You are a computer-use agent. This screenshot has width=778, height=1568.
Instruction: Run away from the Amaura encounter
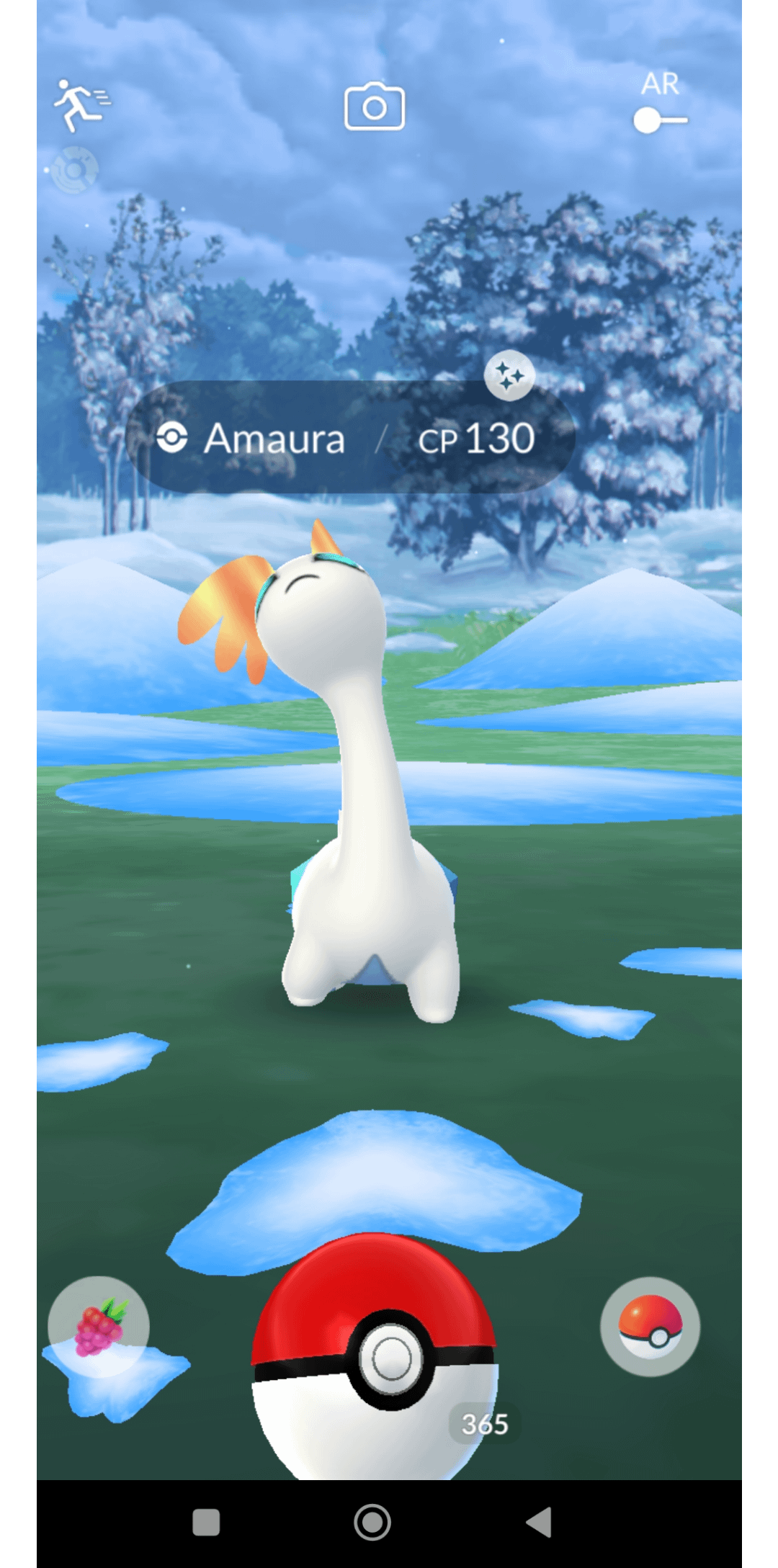point(81,105)
